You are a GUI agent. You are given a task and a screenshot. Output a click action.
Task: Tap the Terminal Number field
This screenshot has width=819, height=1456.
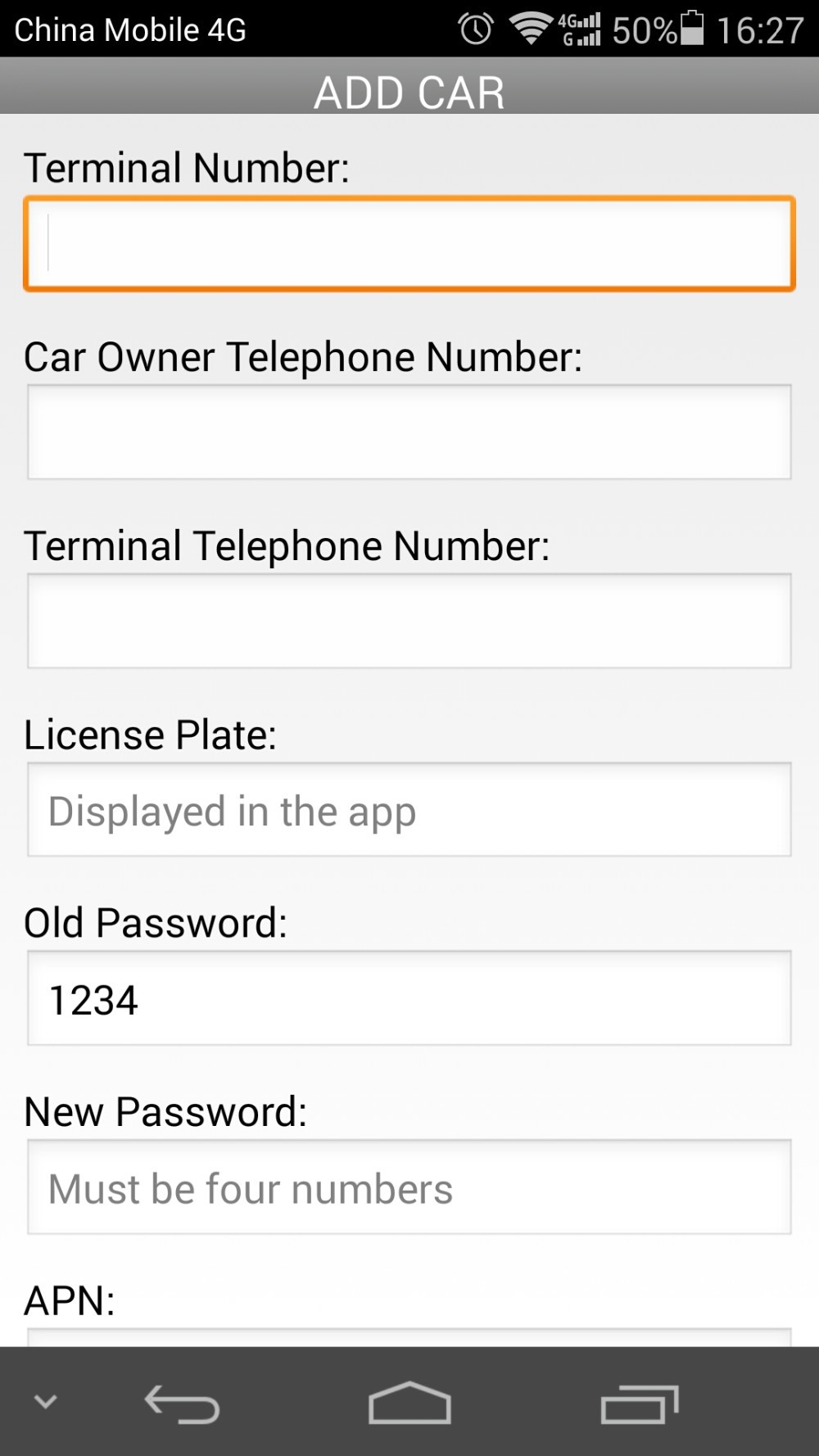tap(409, 243)
